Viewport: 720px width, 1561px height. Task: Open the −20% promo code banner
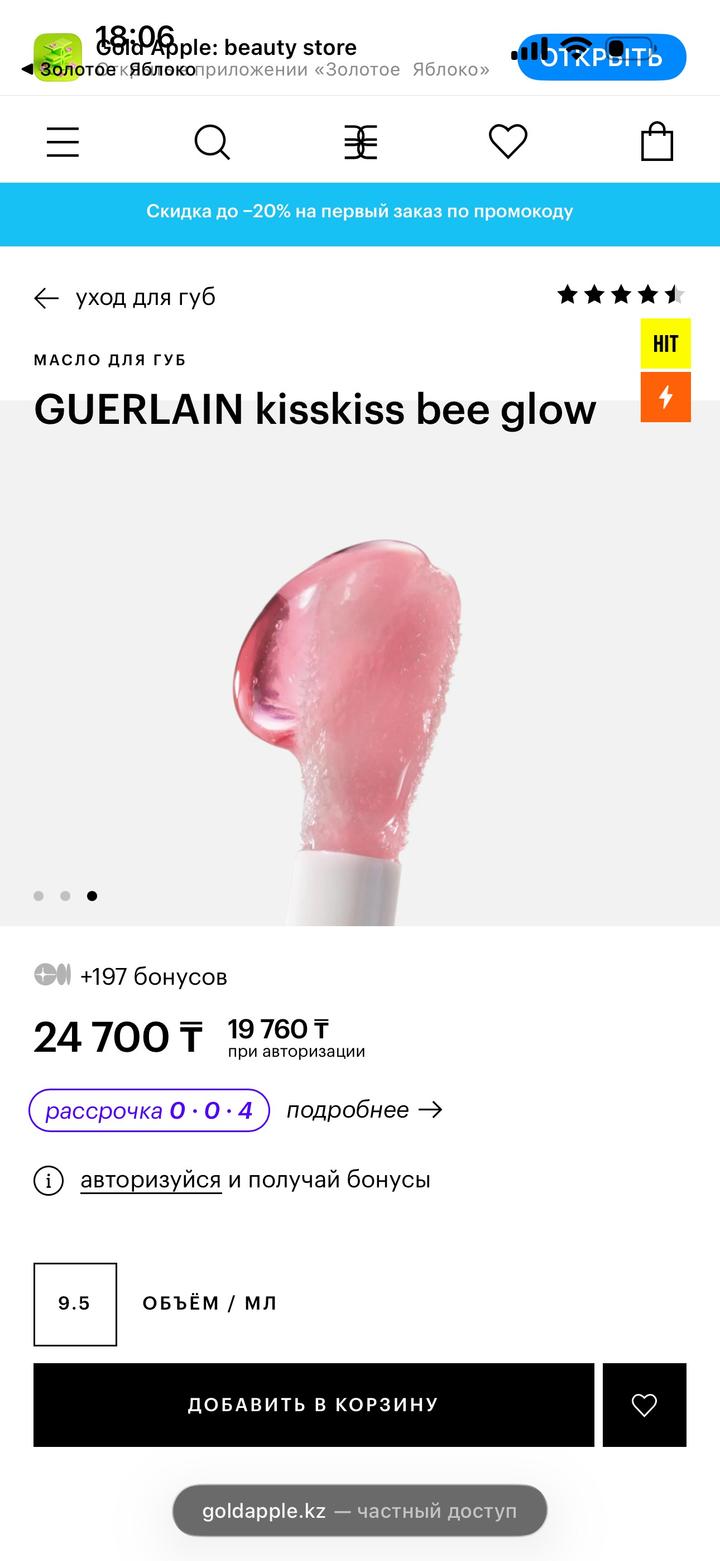pyautogui.click(x=360, y=212)
